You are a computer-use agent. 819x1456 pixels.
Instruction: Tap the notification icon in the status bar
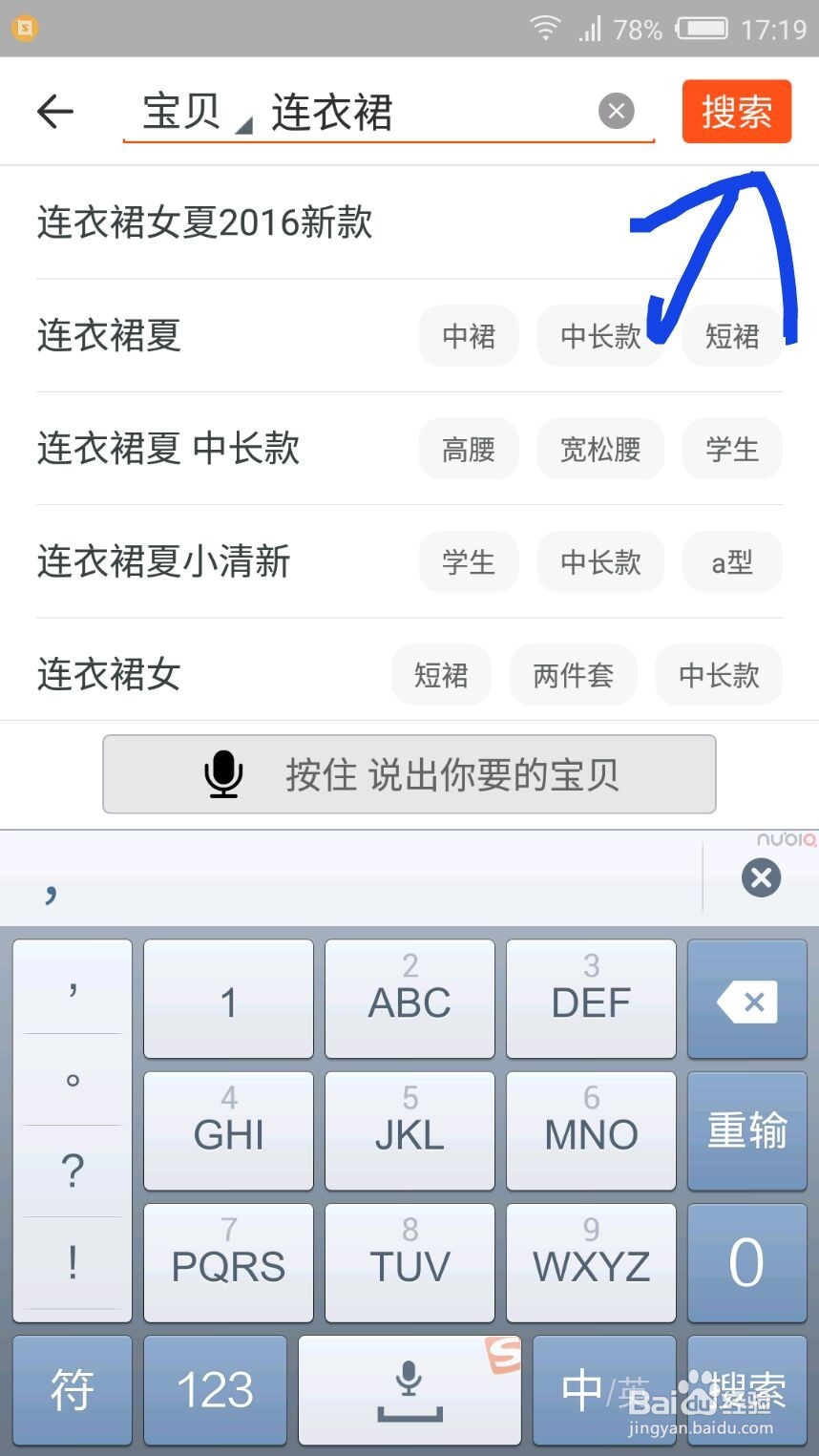coord(24,29)
